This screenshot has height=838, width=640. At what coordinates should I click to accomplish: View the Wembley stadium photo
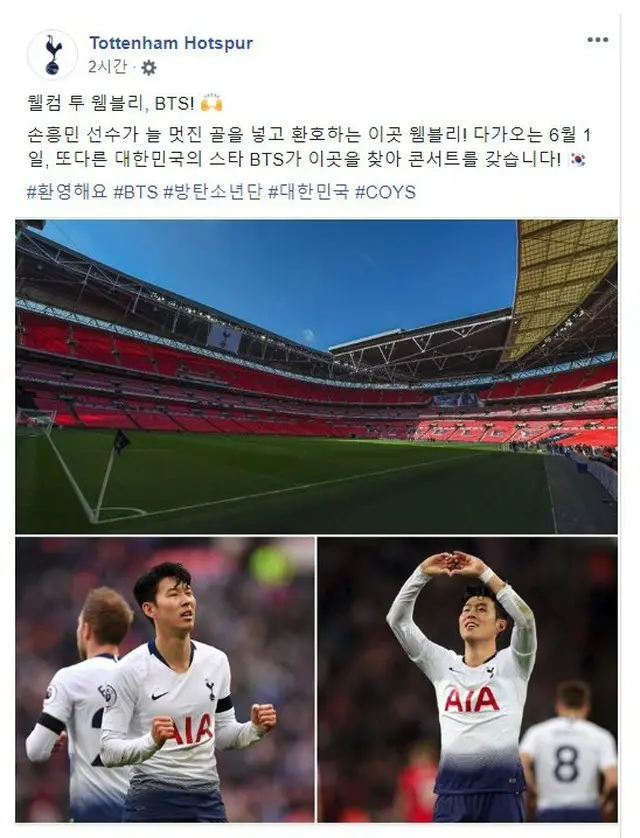(x=316, y=376)
